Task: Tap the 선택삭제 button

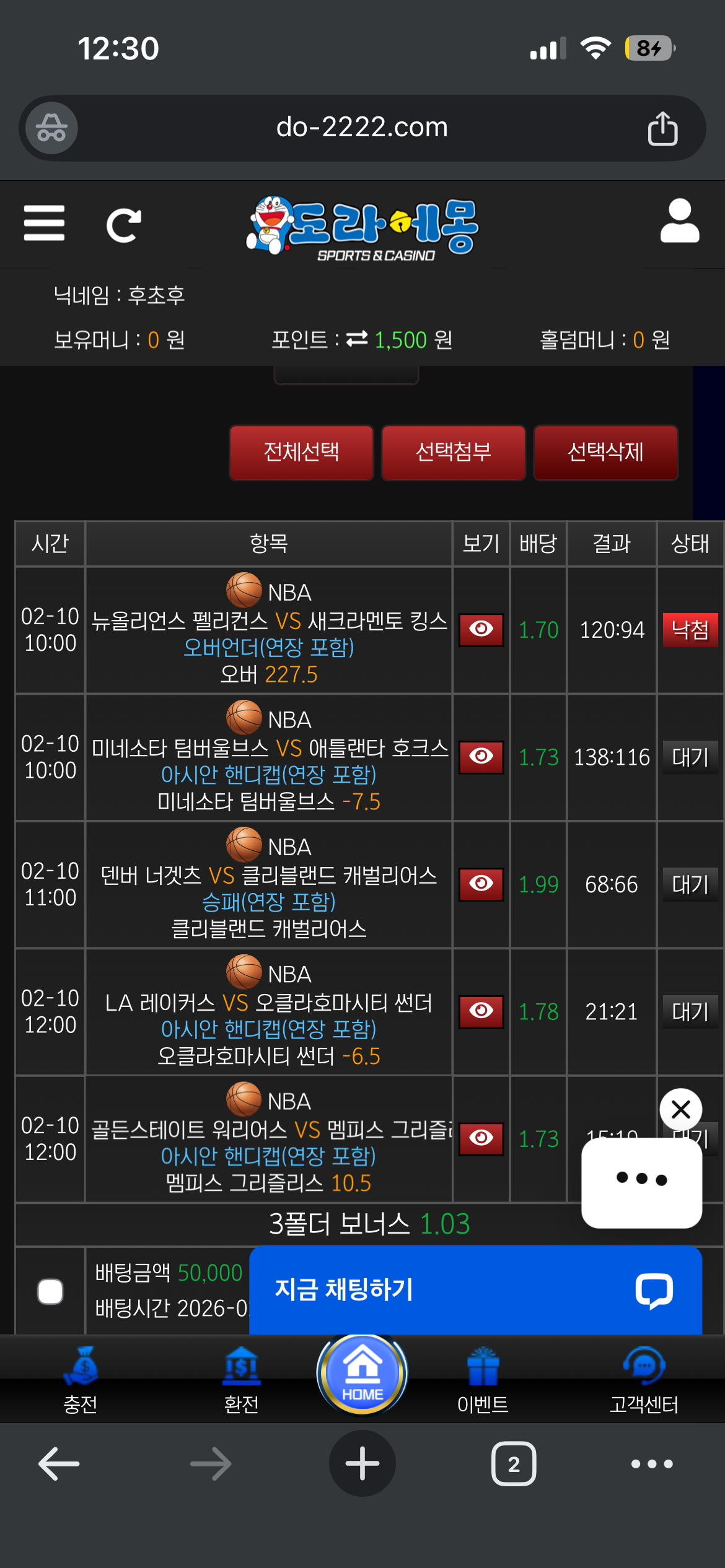Action: pyautogui.click(x=605, y=452)
